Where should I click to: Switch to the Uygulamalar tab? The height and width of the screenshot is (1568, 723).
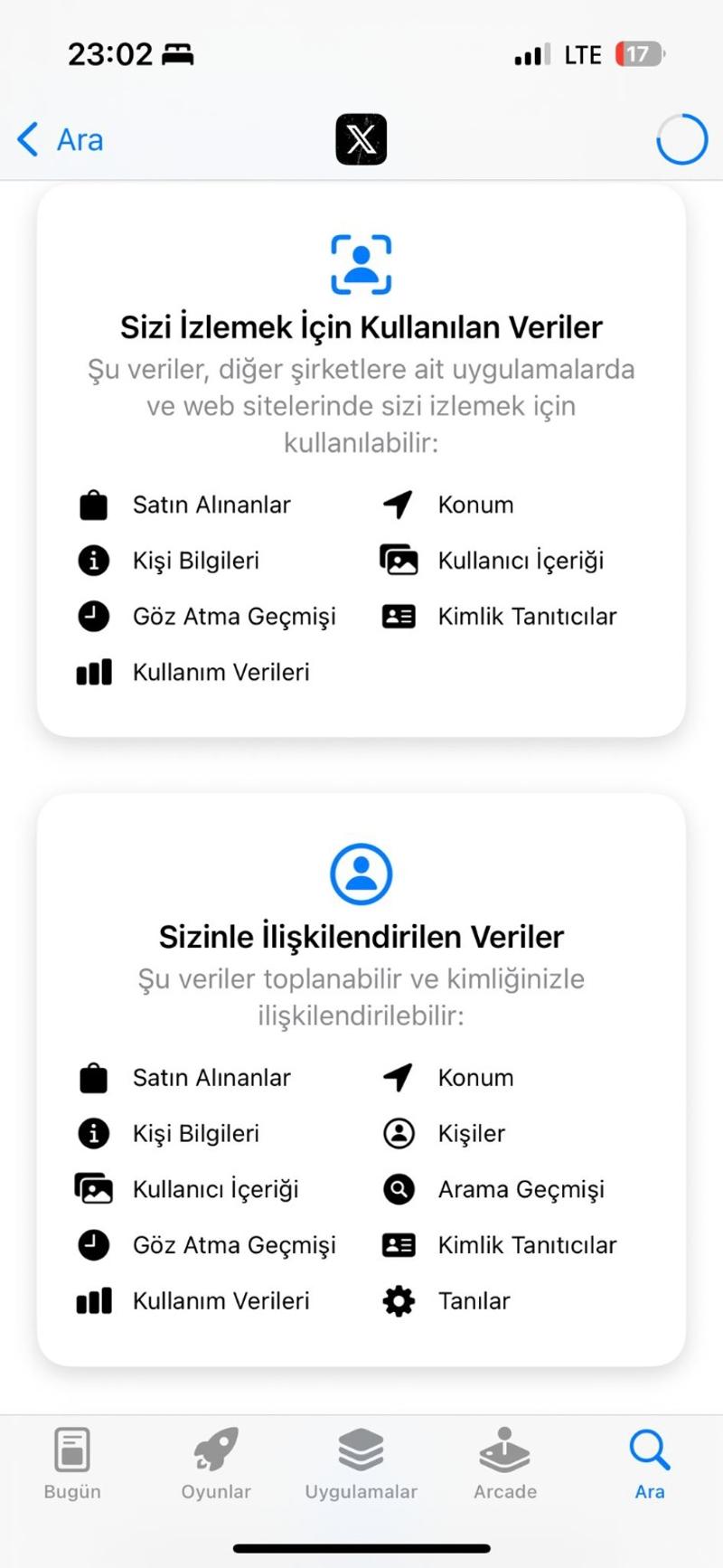click(361, 1464)
